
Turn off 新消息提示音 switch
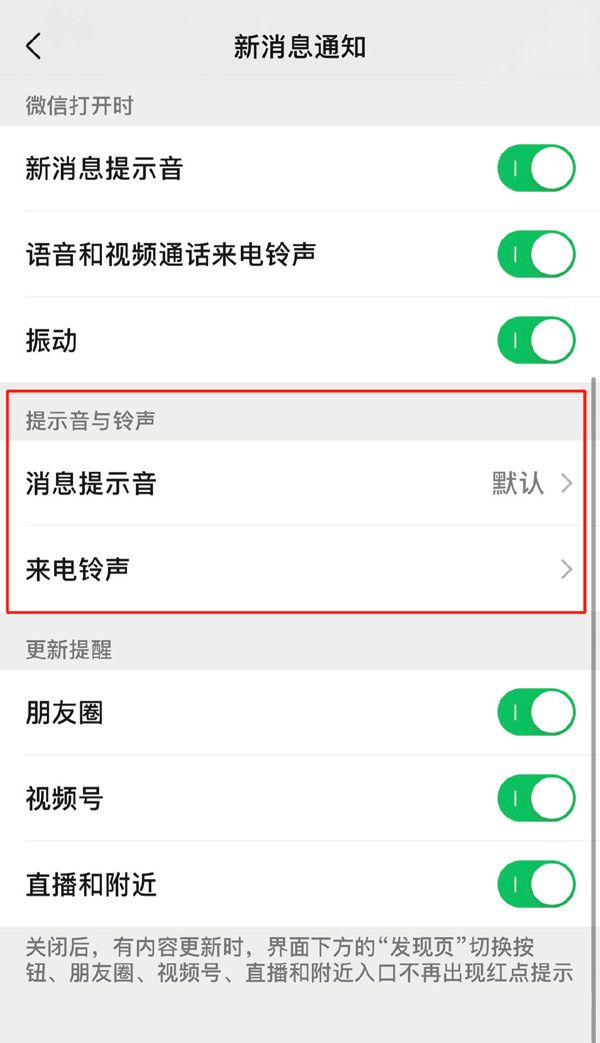pos(536,169)
